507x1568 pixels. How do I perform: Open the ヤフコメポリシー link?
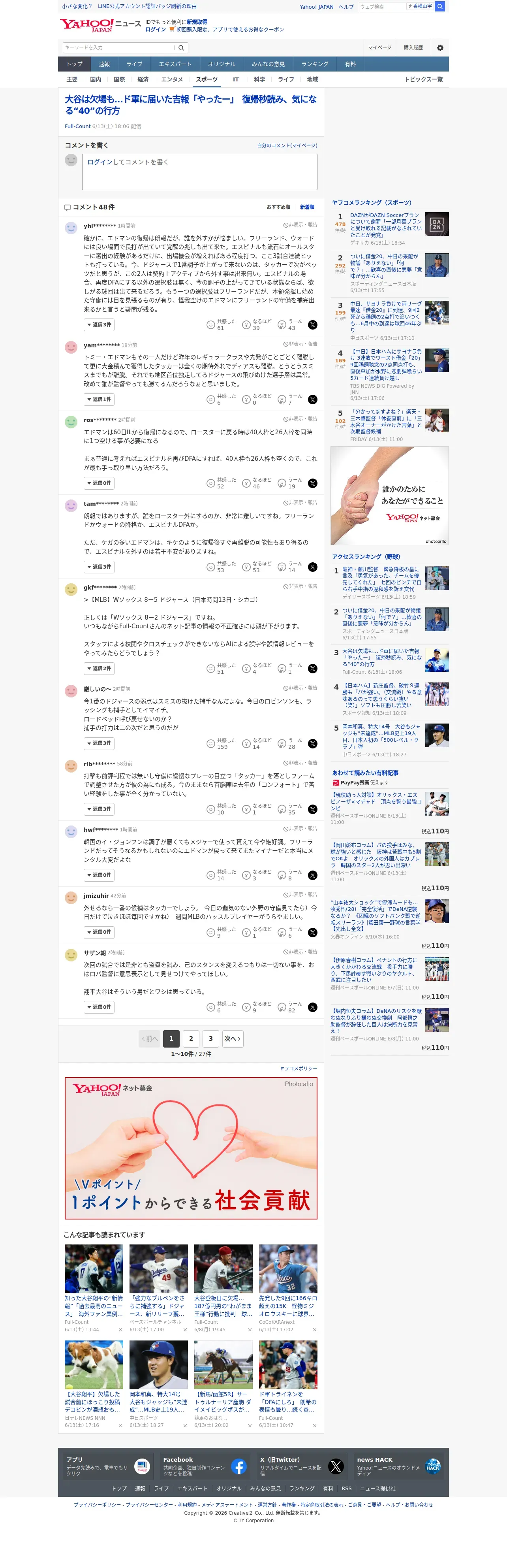click(x=298, y=1069)
